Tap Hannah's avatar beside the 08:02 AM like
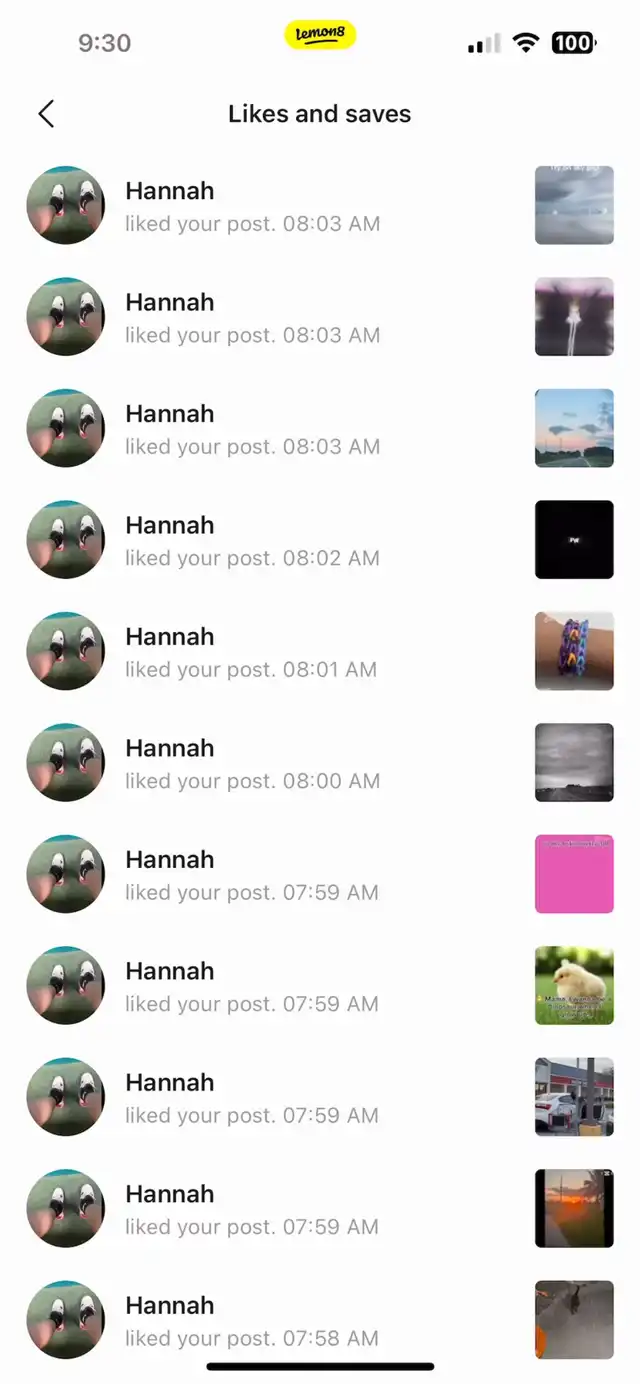640x1384 pixels. point(65,540)
